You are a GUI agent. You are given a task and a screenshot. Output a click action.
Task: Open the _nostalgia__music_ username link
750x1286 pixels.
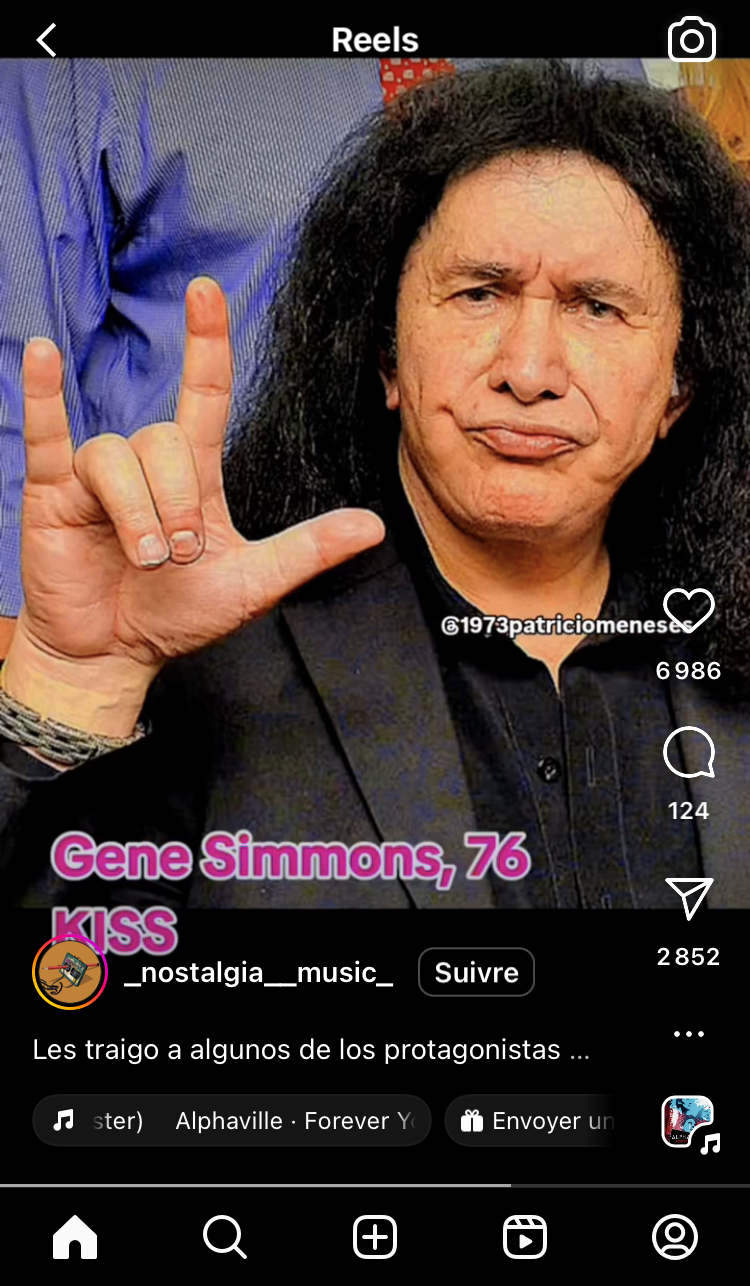[x=258, y=972]
